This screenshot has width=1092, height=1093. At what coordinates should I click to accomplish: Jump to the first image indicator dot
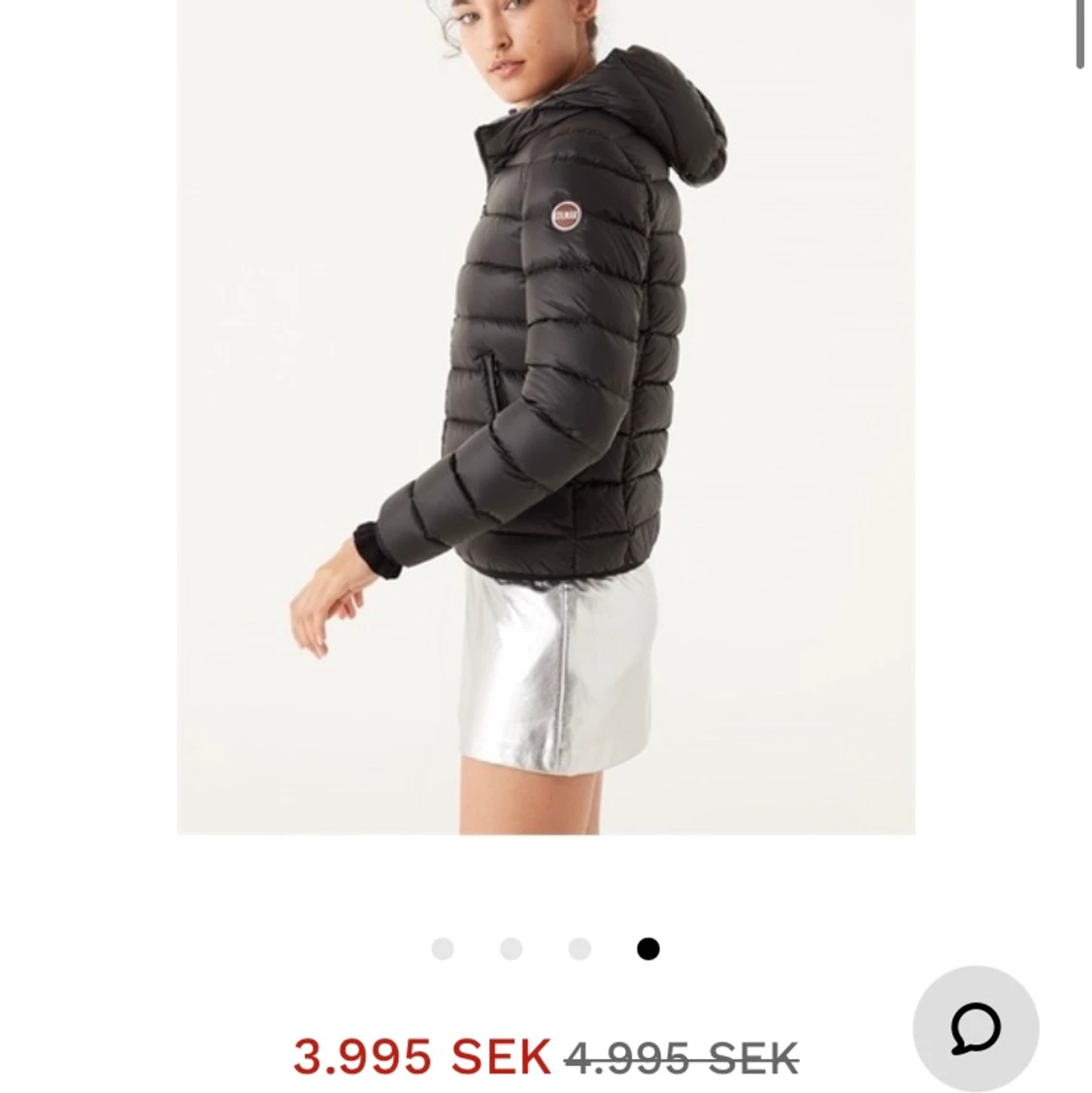tap(443, 948)
